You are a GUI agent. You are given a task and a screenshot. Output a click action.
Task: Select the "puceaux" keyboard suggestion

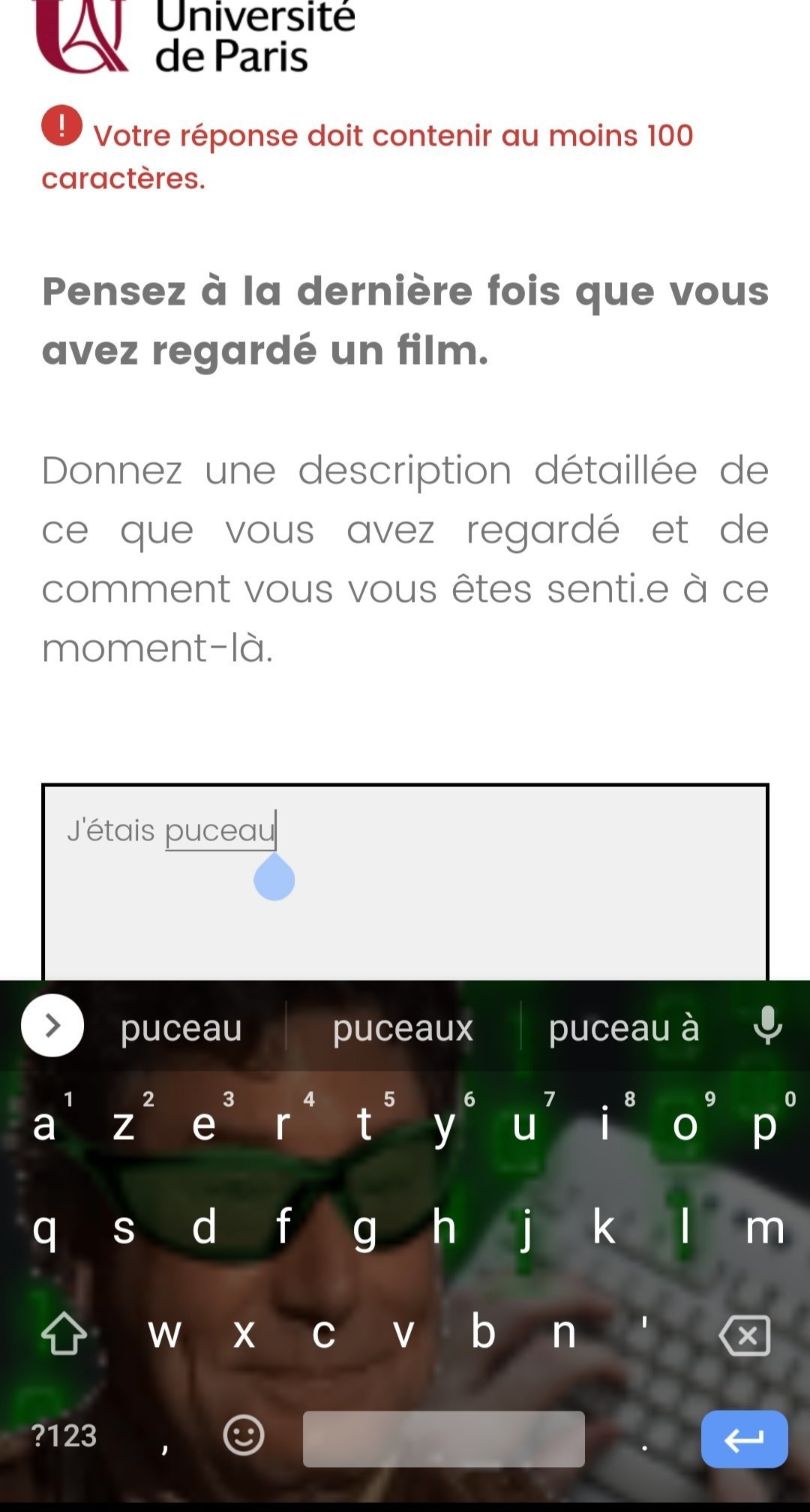(x=403, y=1028)
